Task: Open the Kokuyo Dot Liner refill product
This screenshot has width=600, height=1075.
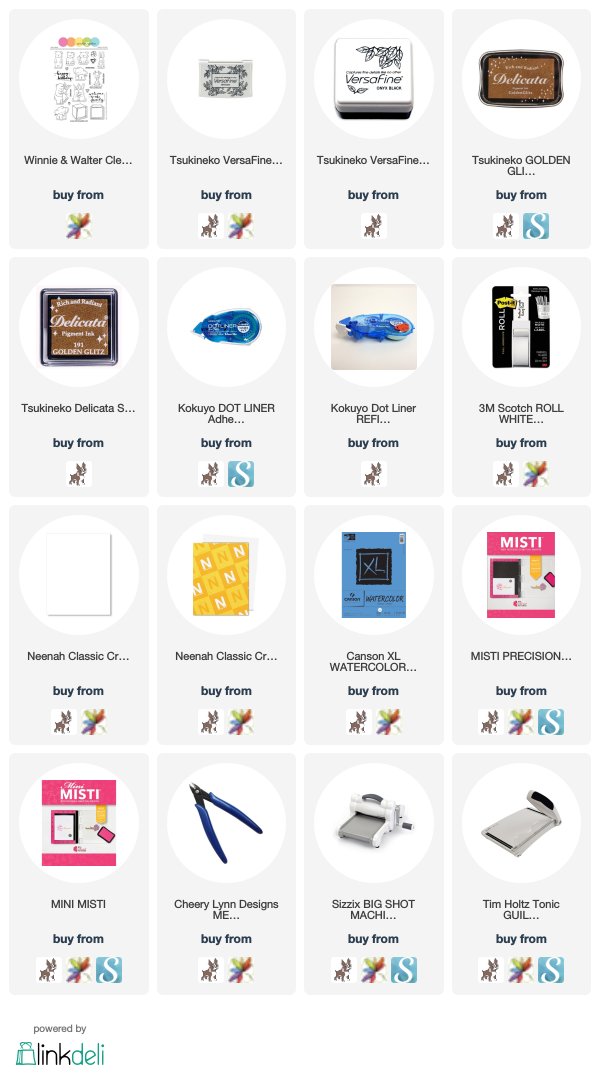Action: tap(373, 327)
